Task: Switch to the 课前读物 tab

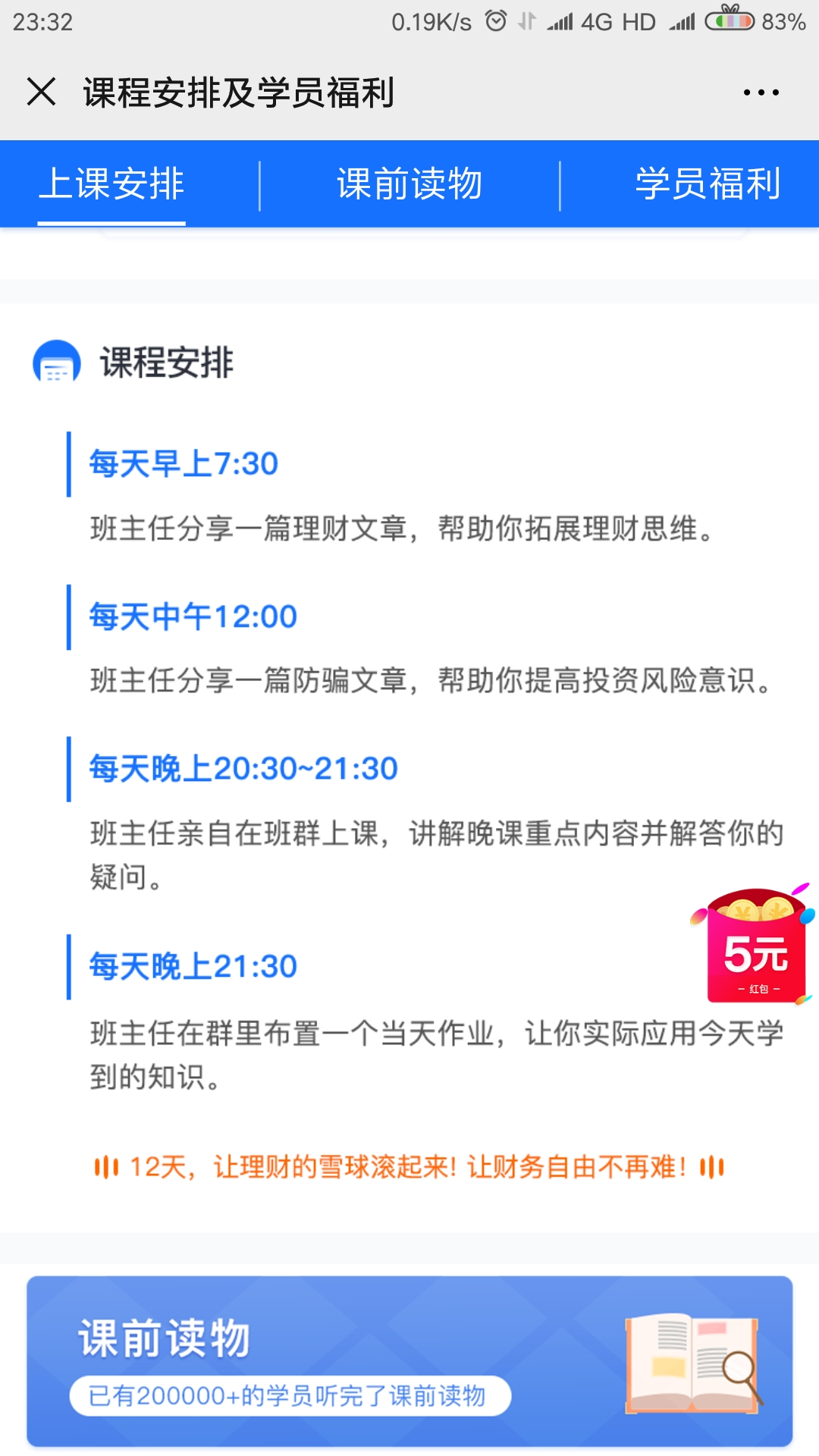Action: tap(409, 184)
